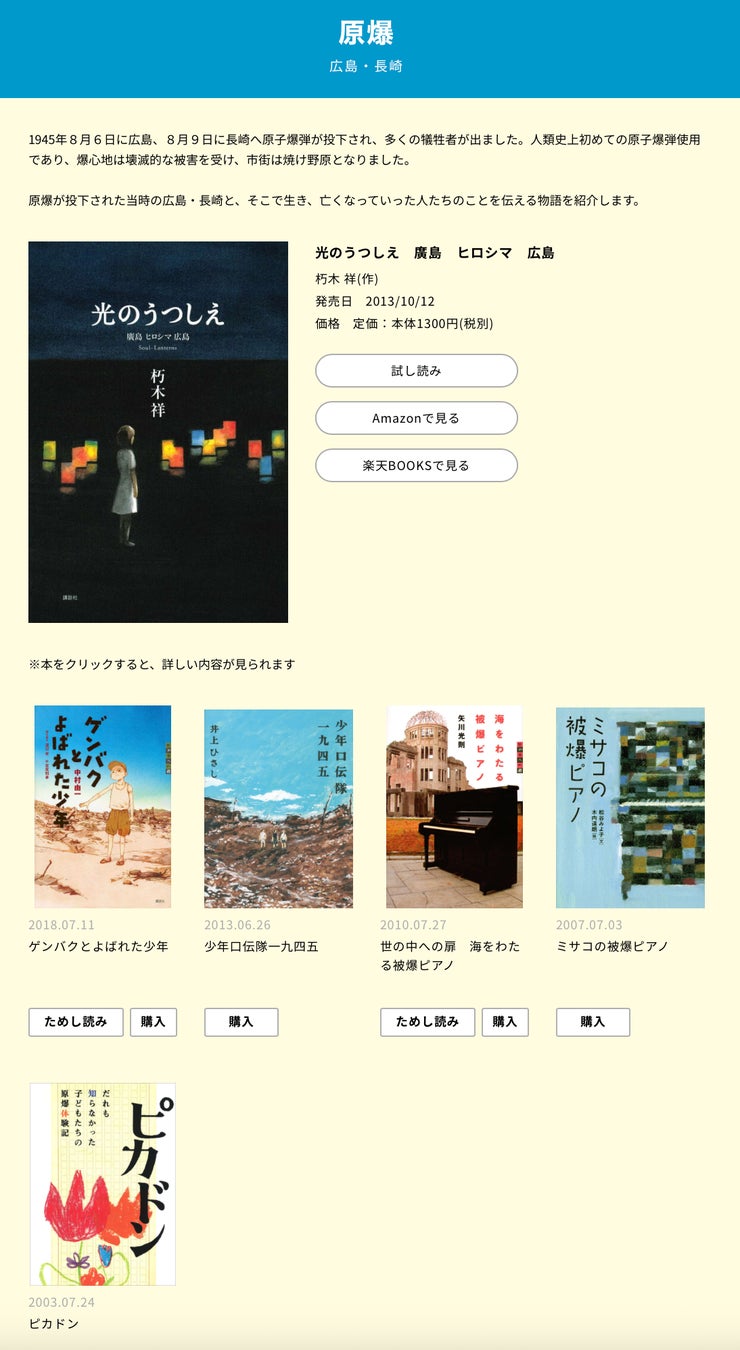The width and height of the screenshot is (740, 1350).
Task: Tap ためし読み under ゲンバクとよばれた少年
Action: (76, 1022)
